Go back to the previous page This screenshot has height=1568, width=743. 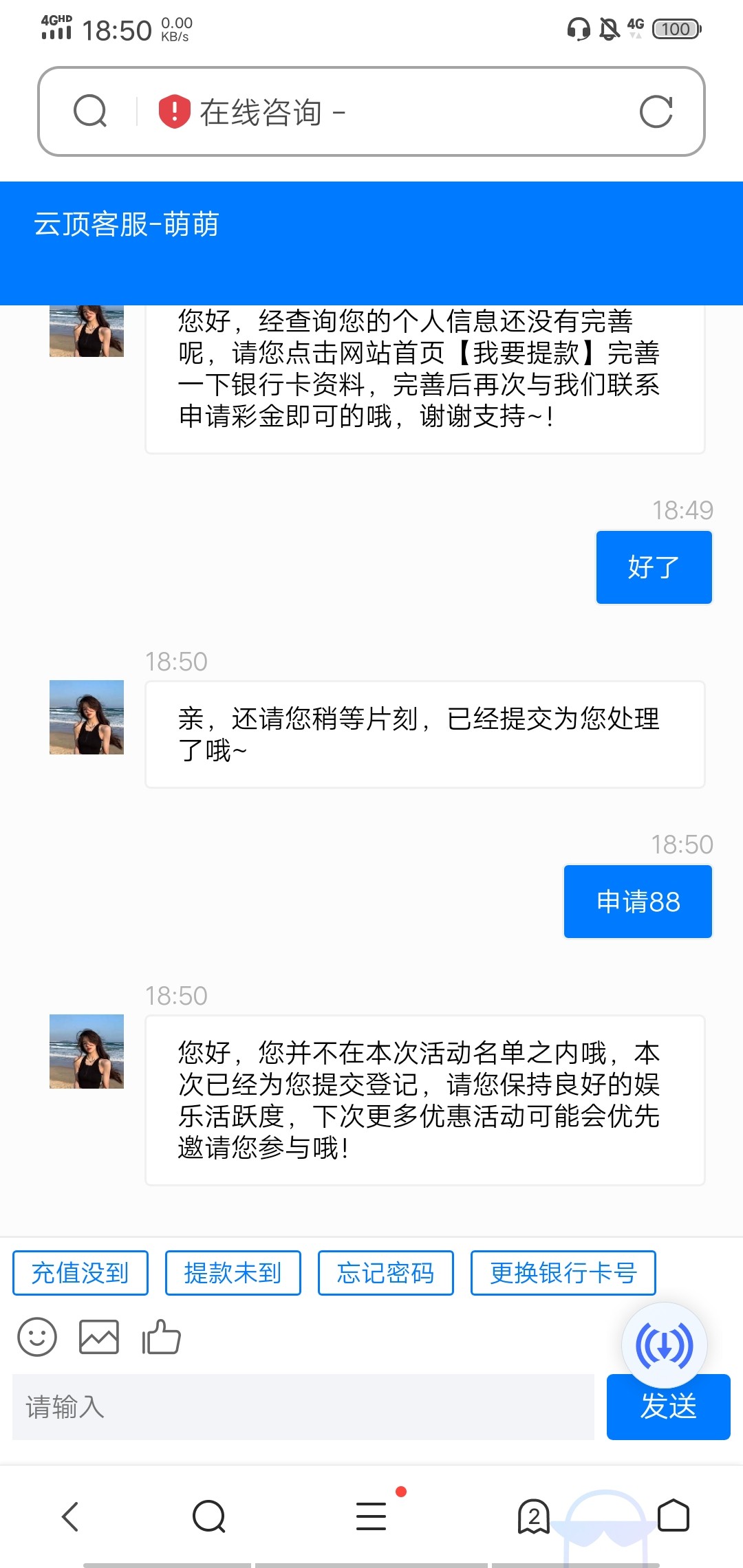point(71,1516)
